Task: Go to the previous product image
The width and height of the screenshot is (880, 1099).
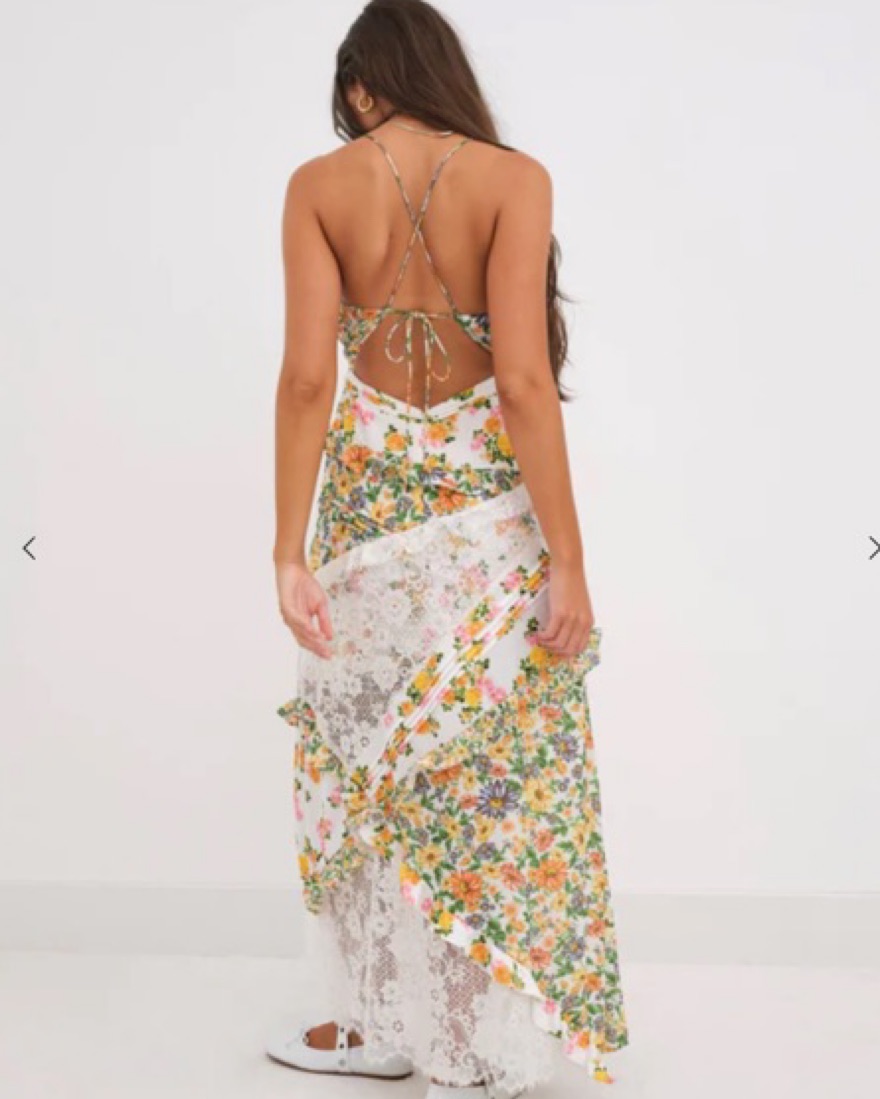Action: pyautogui.click(x=29, y=548)
